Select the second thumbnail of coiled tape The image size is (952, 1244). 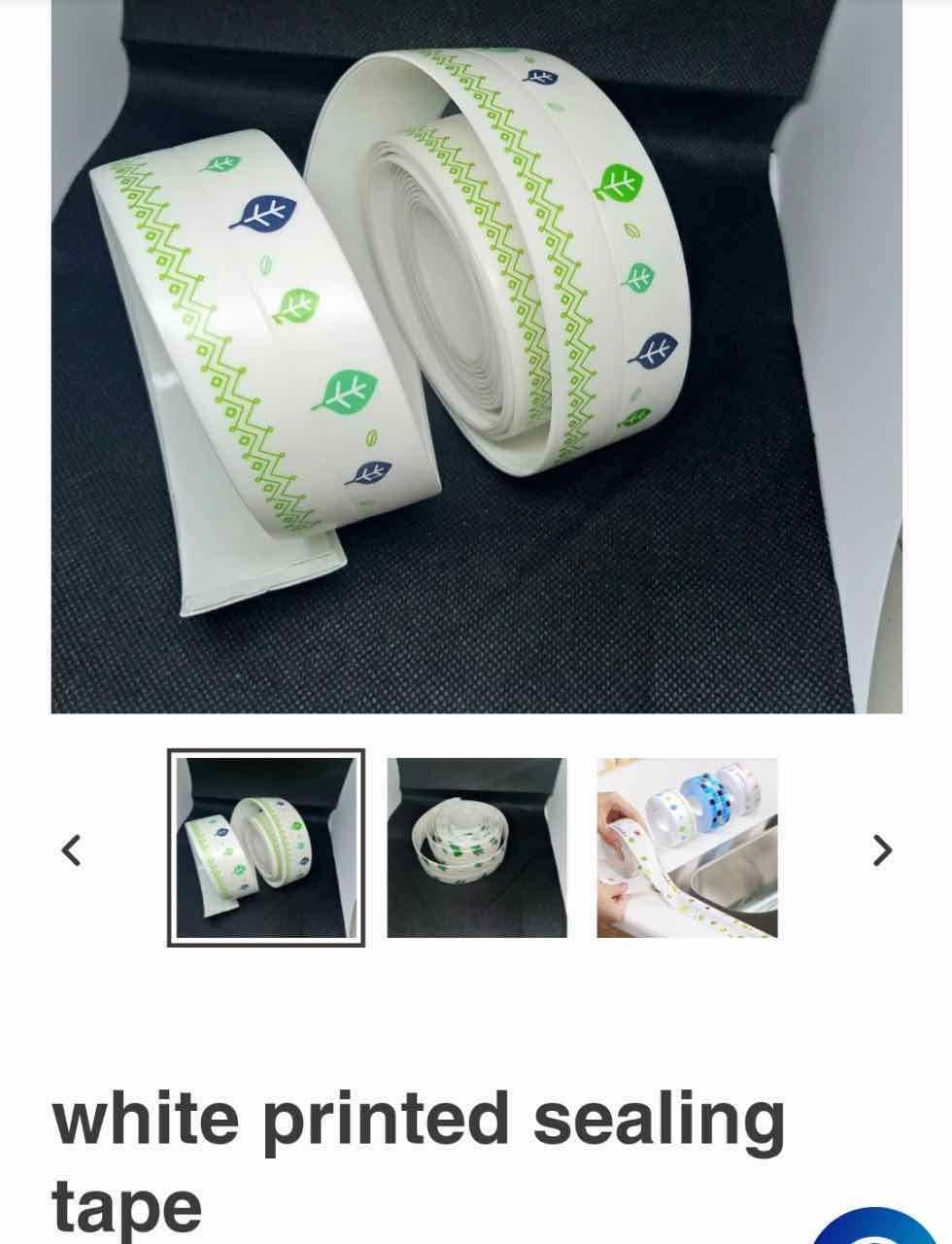click(x=477, y=847)
